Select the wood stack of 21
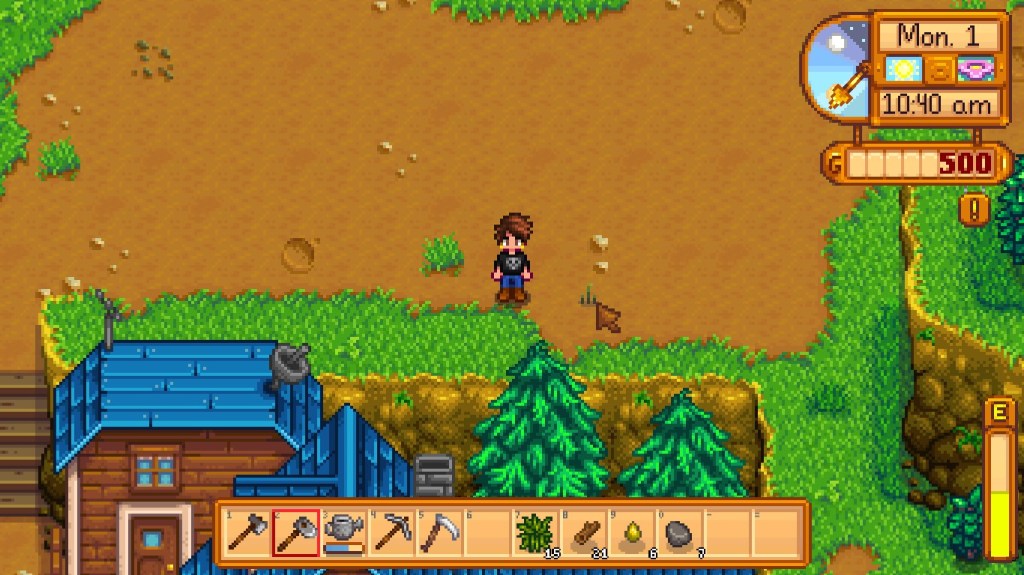 tap(583, 533)
